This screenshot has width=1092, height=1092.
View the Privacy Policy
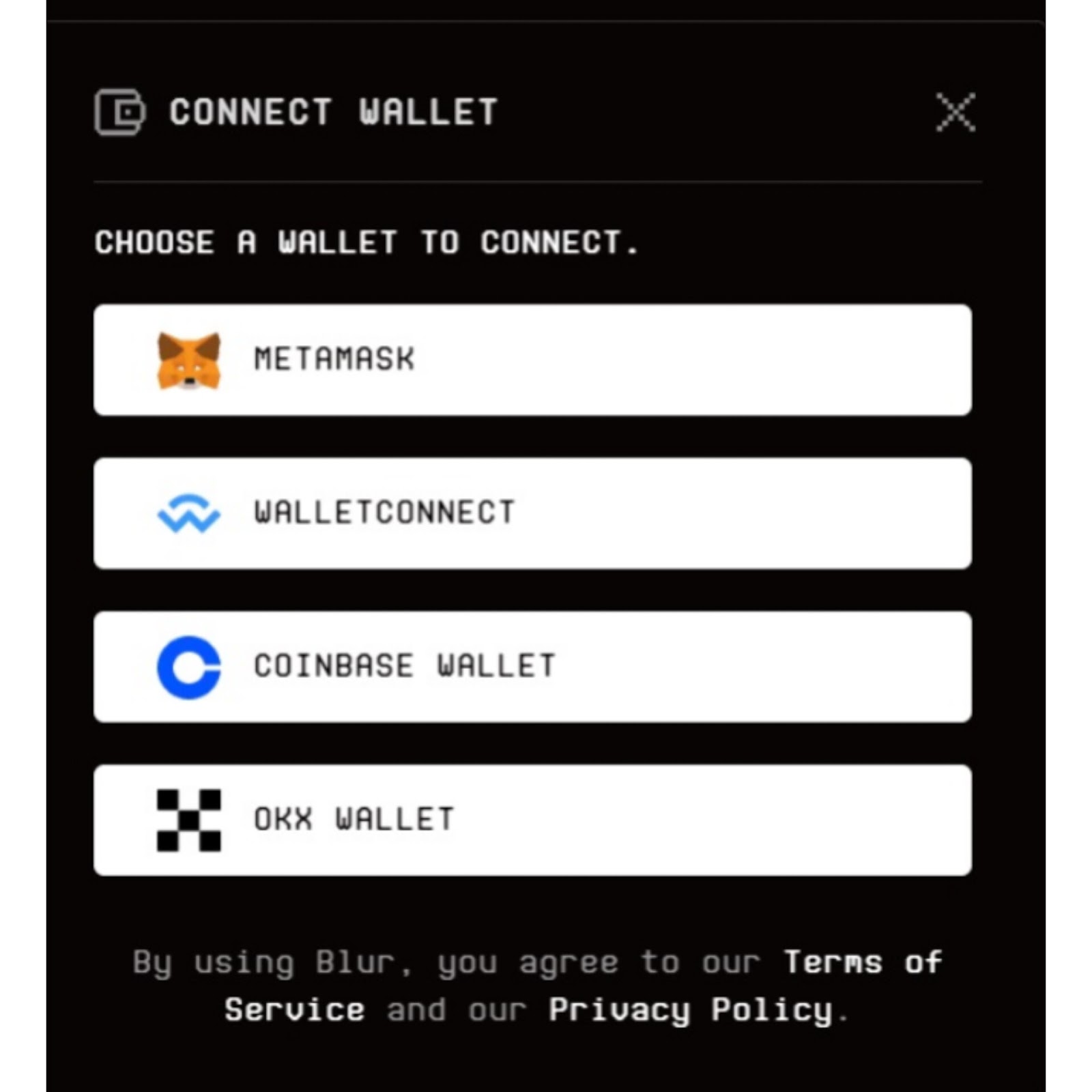point(691,1010)
